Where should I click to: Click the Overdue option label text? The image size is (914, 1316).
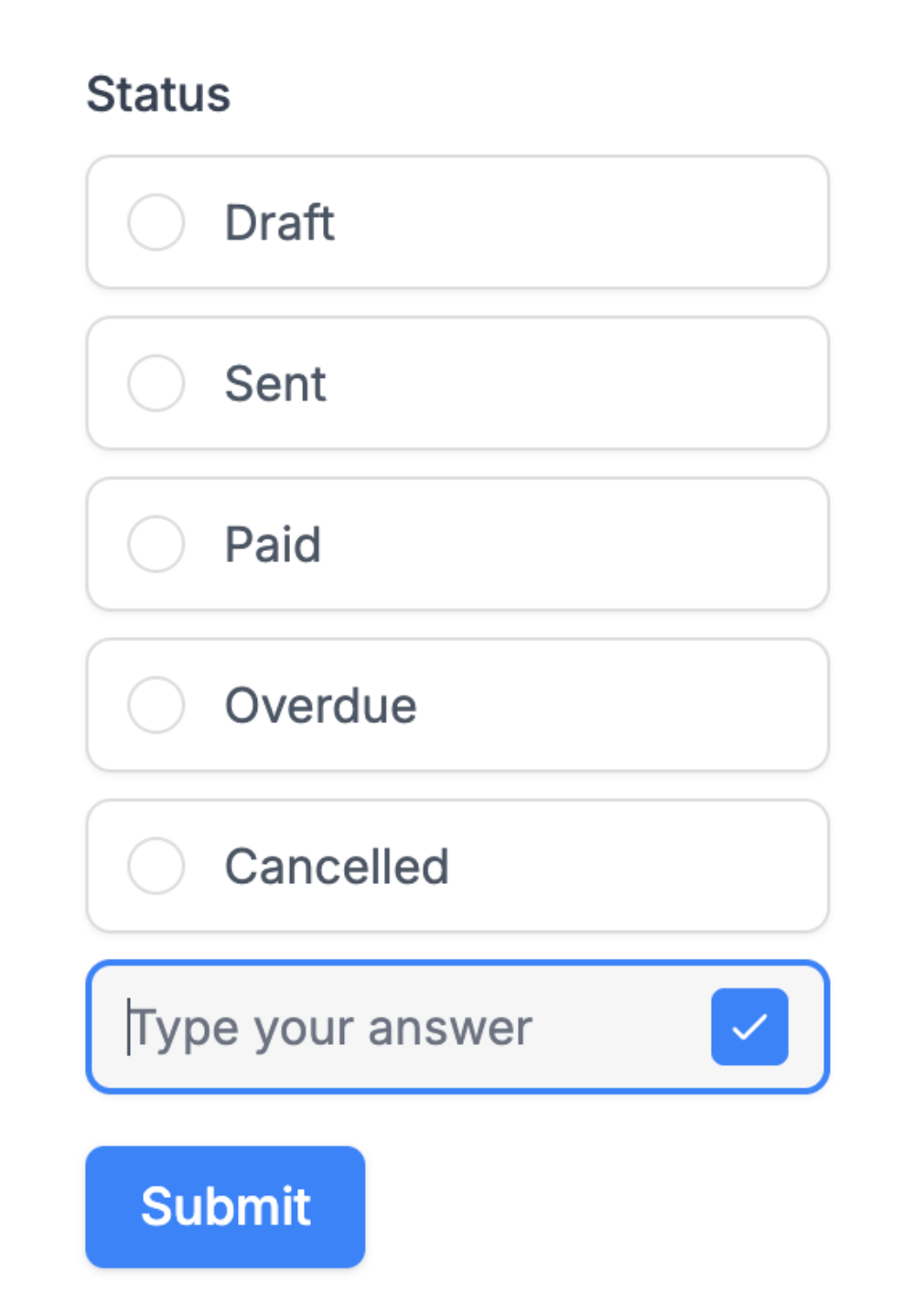click(x=322, y=705)
